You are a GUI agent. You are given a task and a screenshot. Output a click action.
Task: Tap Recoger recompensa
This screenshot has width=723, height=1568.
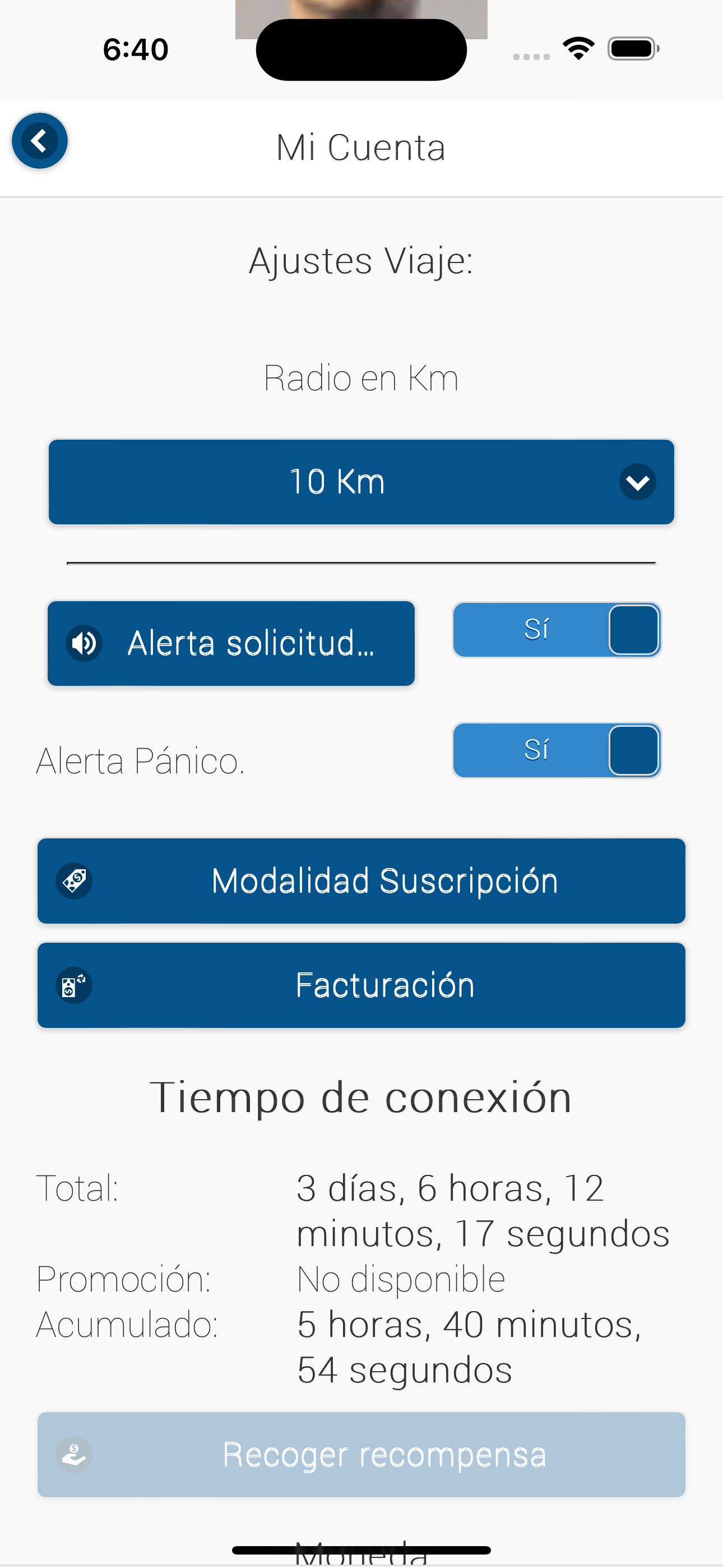click(361, 1455)
